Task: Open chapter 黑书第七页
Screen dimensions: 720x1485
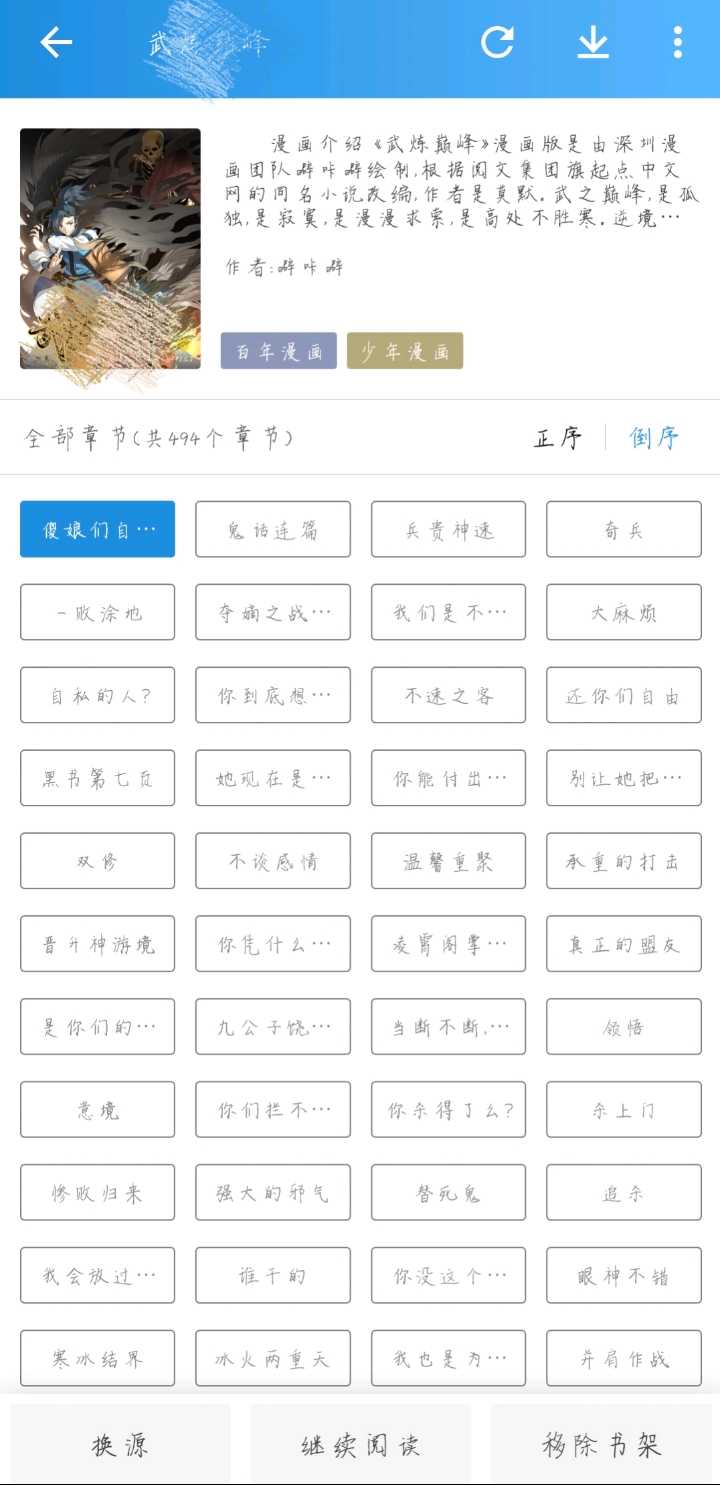Action: [97, 778]
